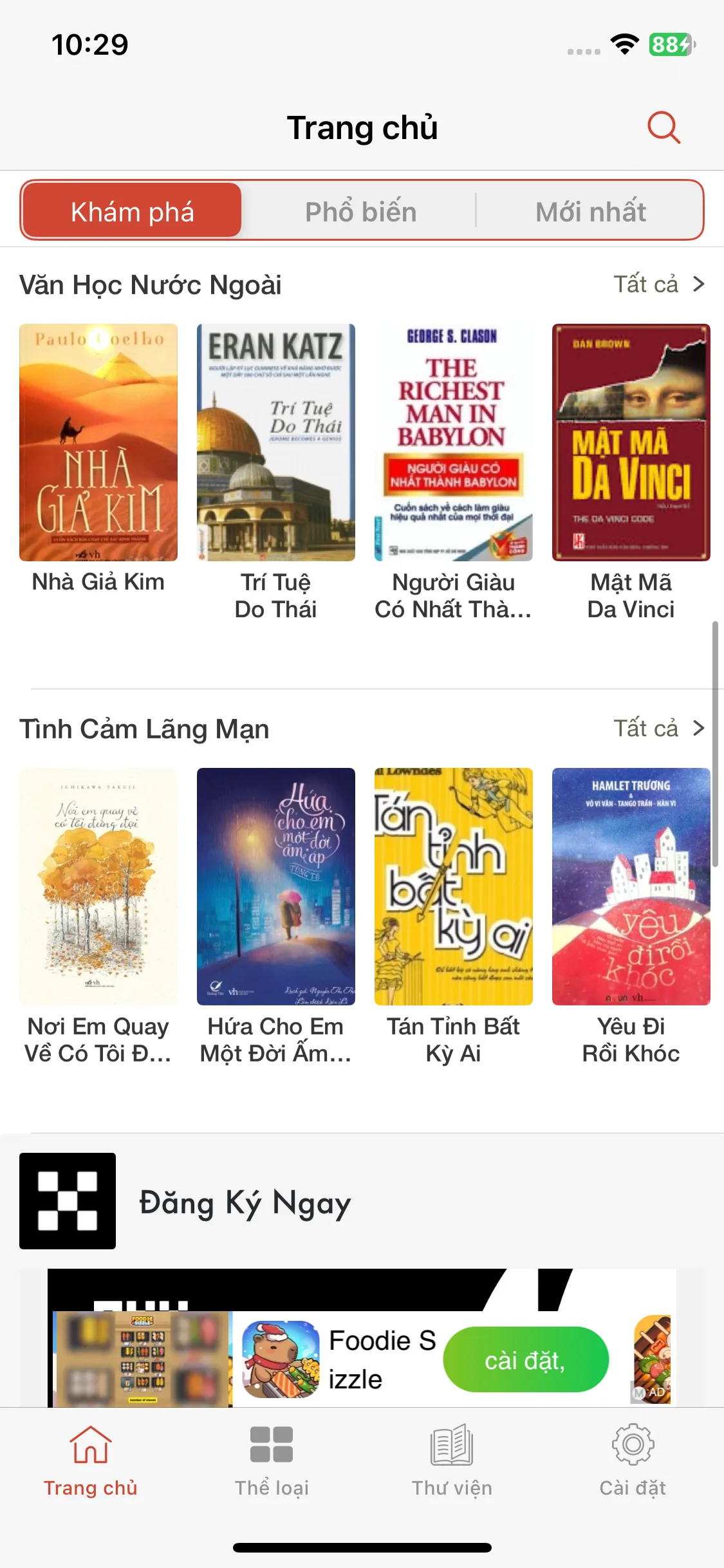Go to the Thể loại tab
The image size is (724, 1568).
point(272,1461)
